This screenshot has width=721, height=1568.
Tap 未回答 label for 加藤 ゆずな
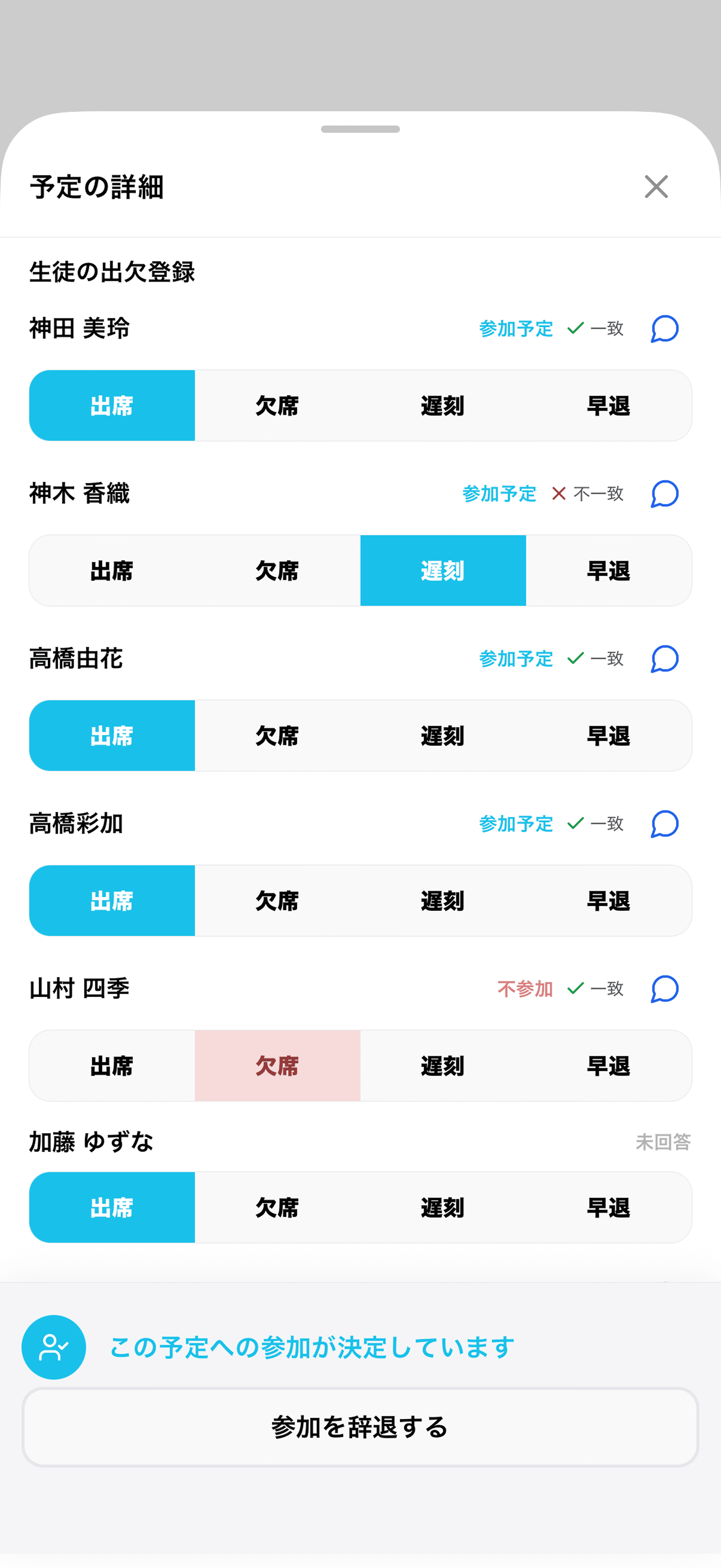[663, 1142]
